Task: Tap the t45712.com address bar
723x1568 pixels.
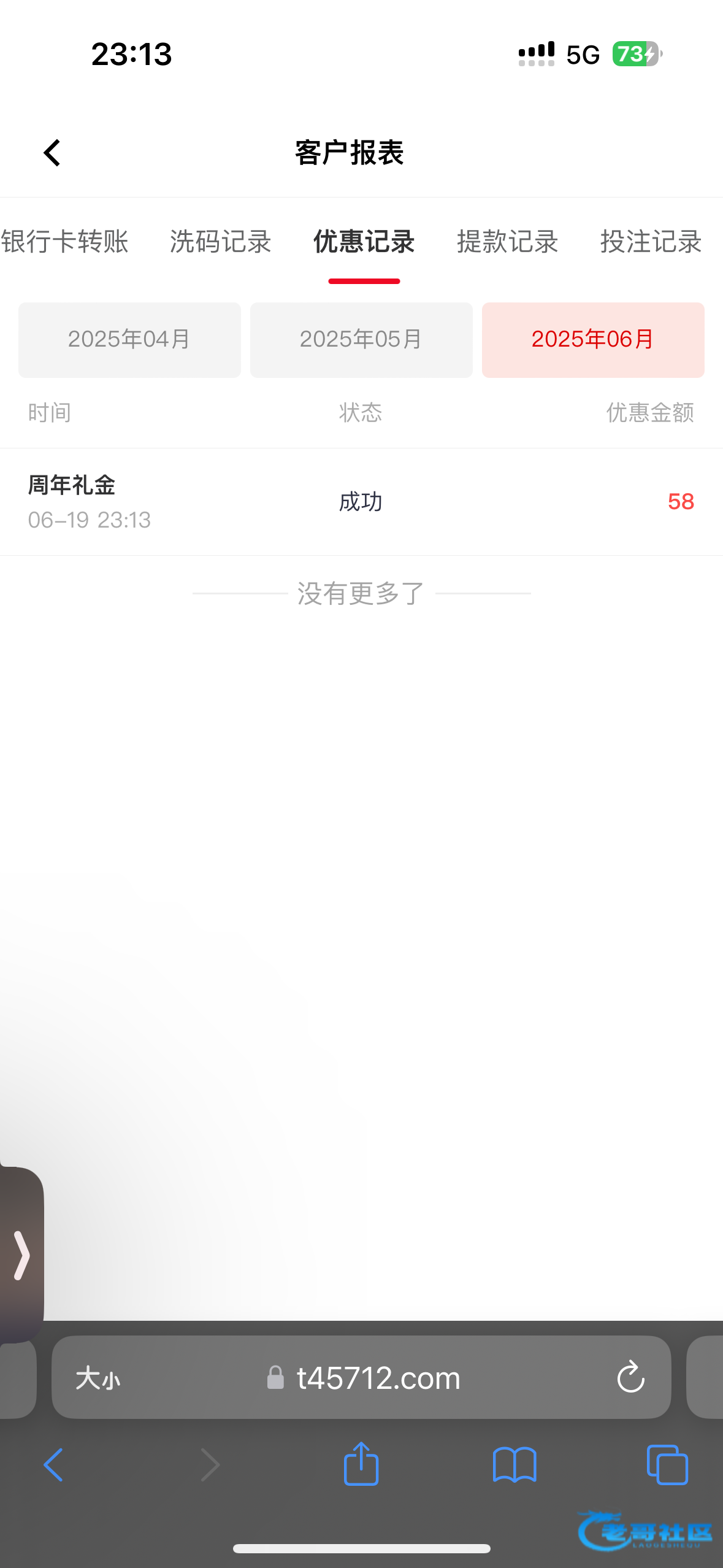Action: [x=361, y=1378]
